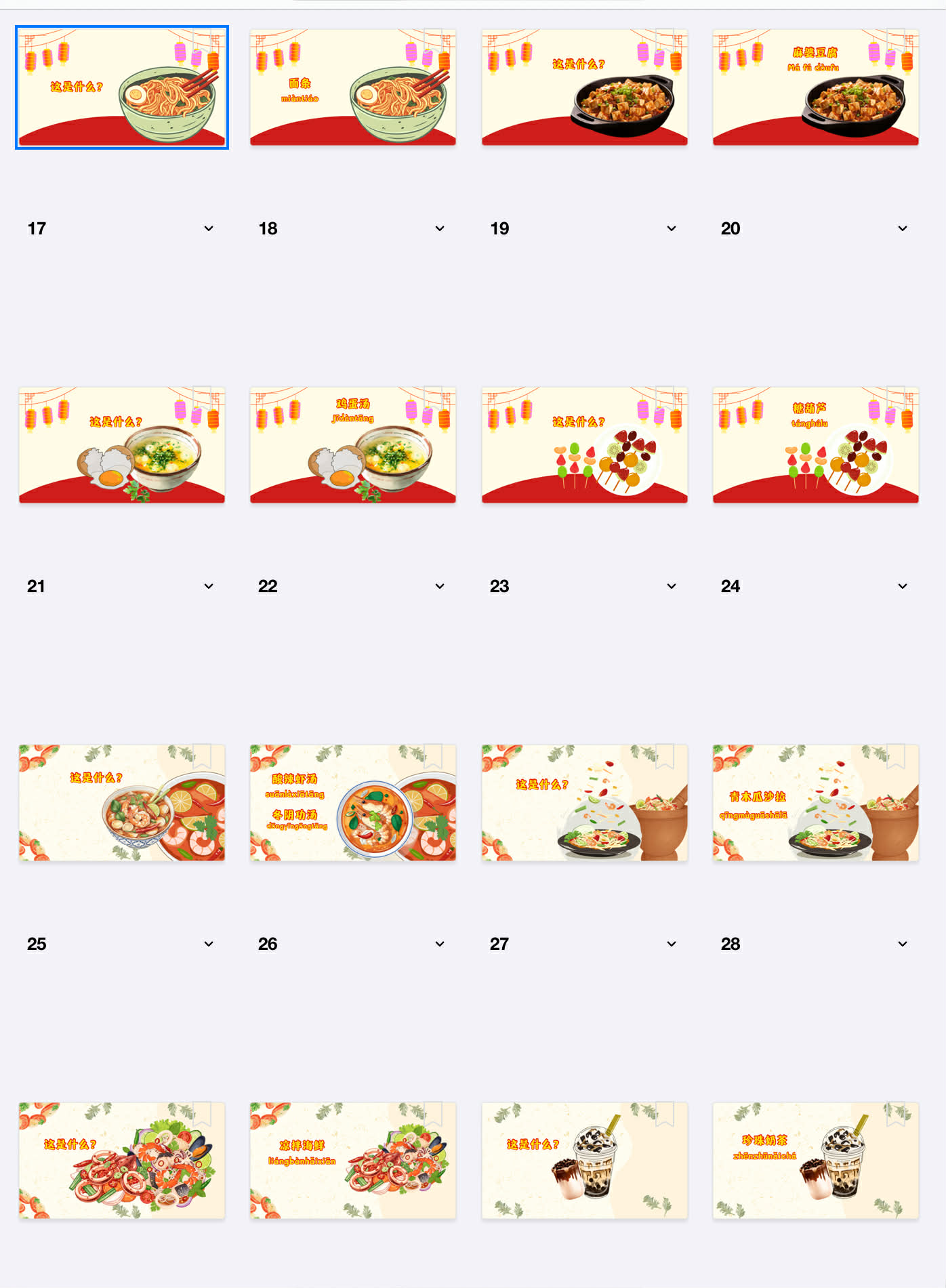Image resolution: width=946 pixels, height=1288 pixels.
Task: Select the 麻婆豆腐 slide
Action: (815, 87)
